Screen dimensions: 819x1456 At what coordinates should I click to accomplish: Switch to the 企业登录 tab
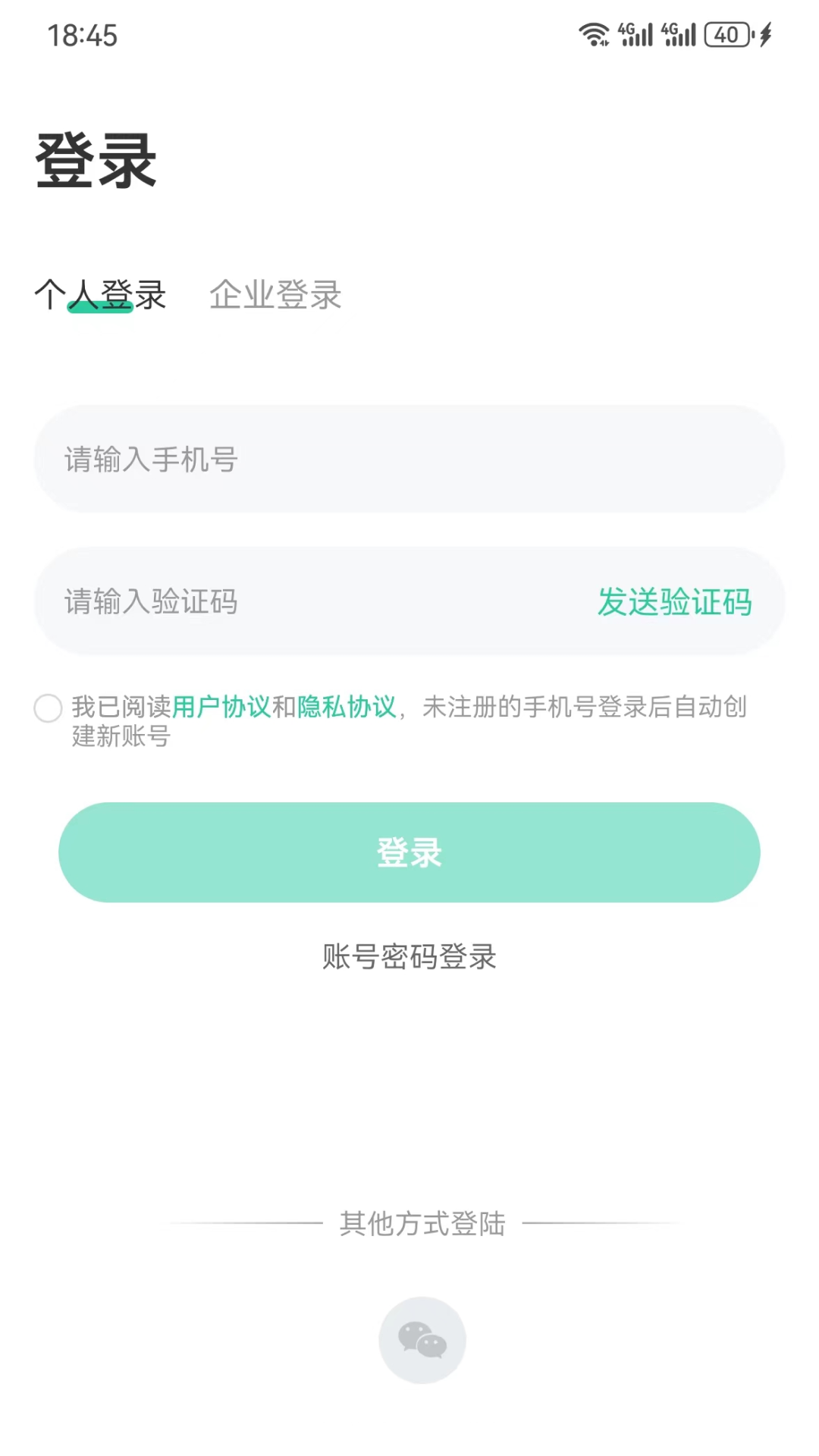click(275, 295)
